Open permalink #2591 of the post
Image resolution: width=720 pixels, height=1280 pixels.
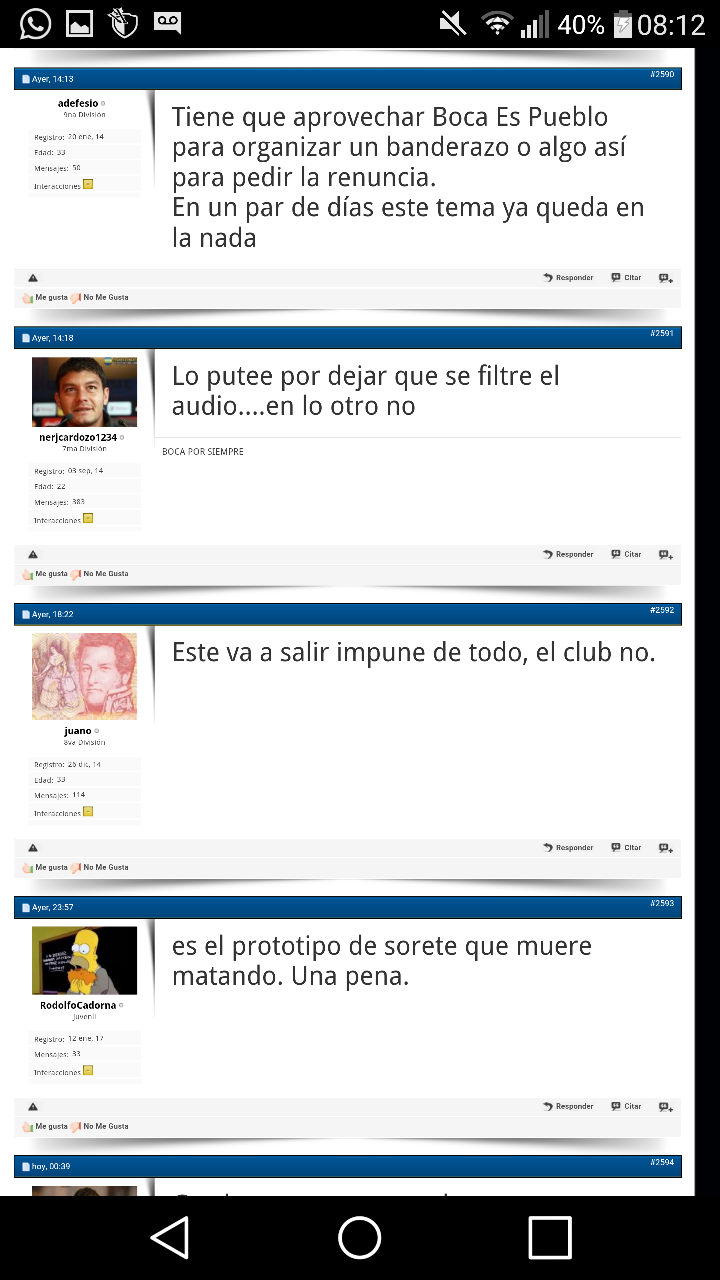(662, 333)
